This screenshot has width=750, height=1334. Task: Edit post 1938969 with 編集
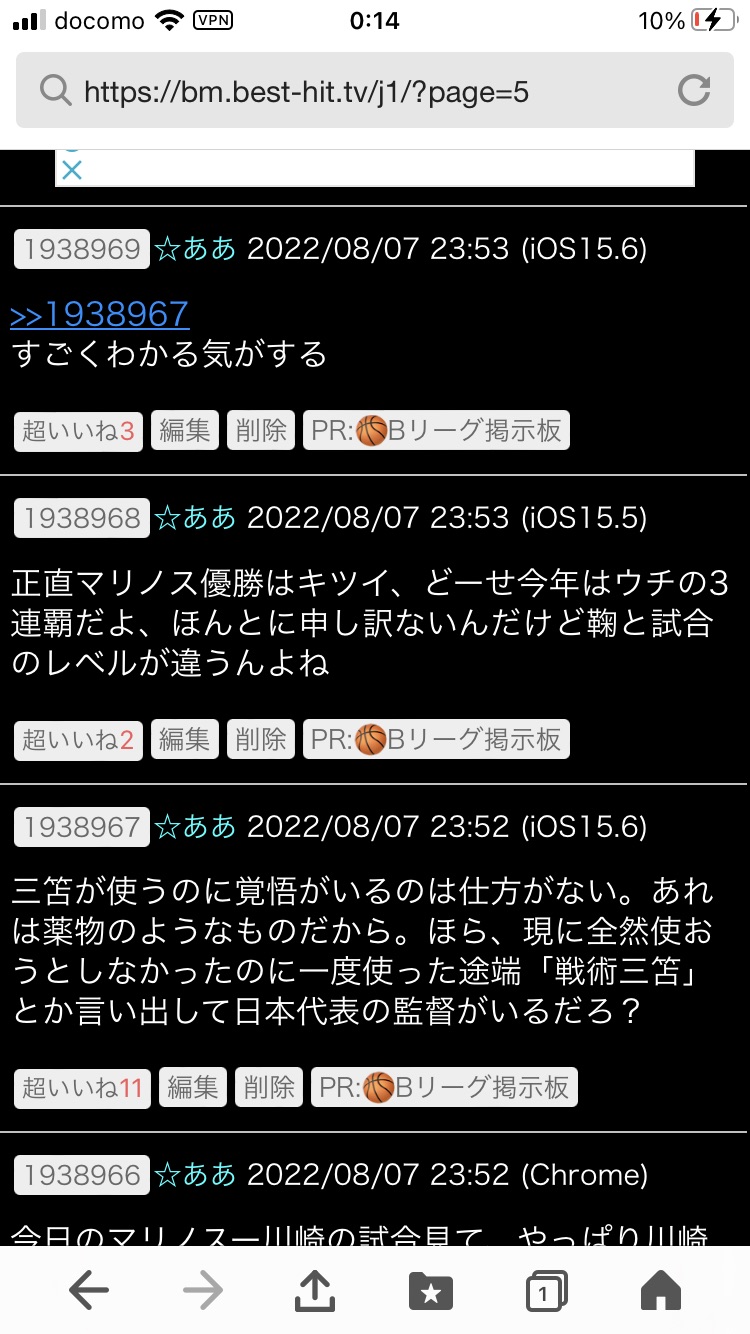pyautogui.click(x=185, y=431)
